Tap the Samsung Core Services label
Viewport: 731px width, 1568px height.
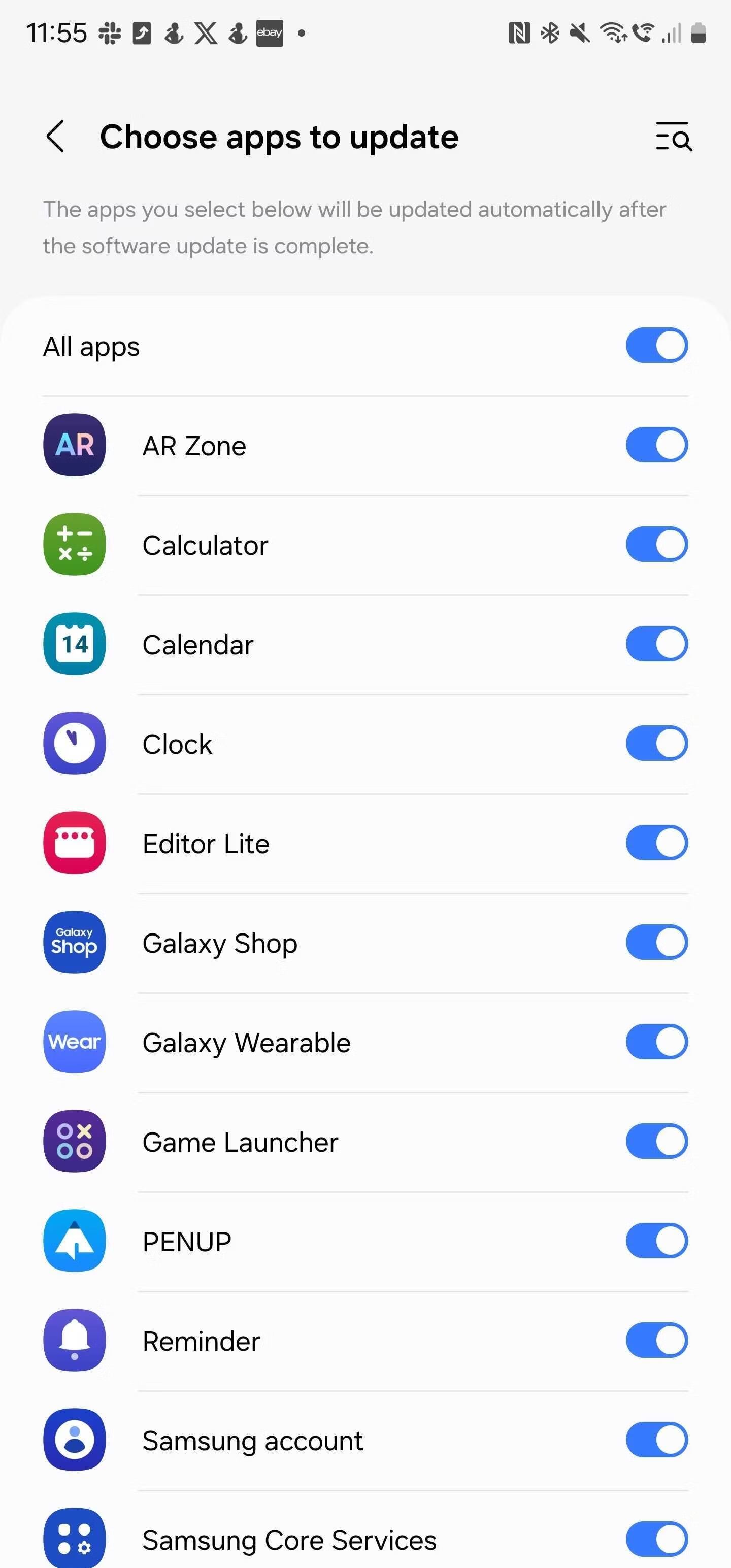pos(289,1540)
